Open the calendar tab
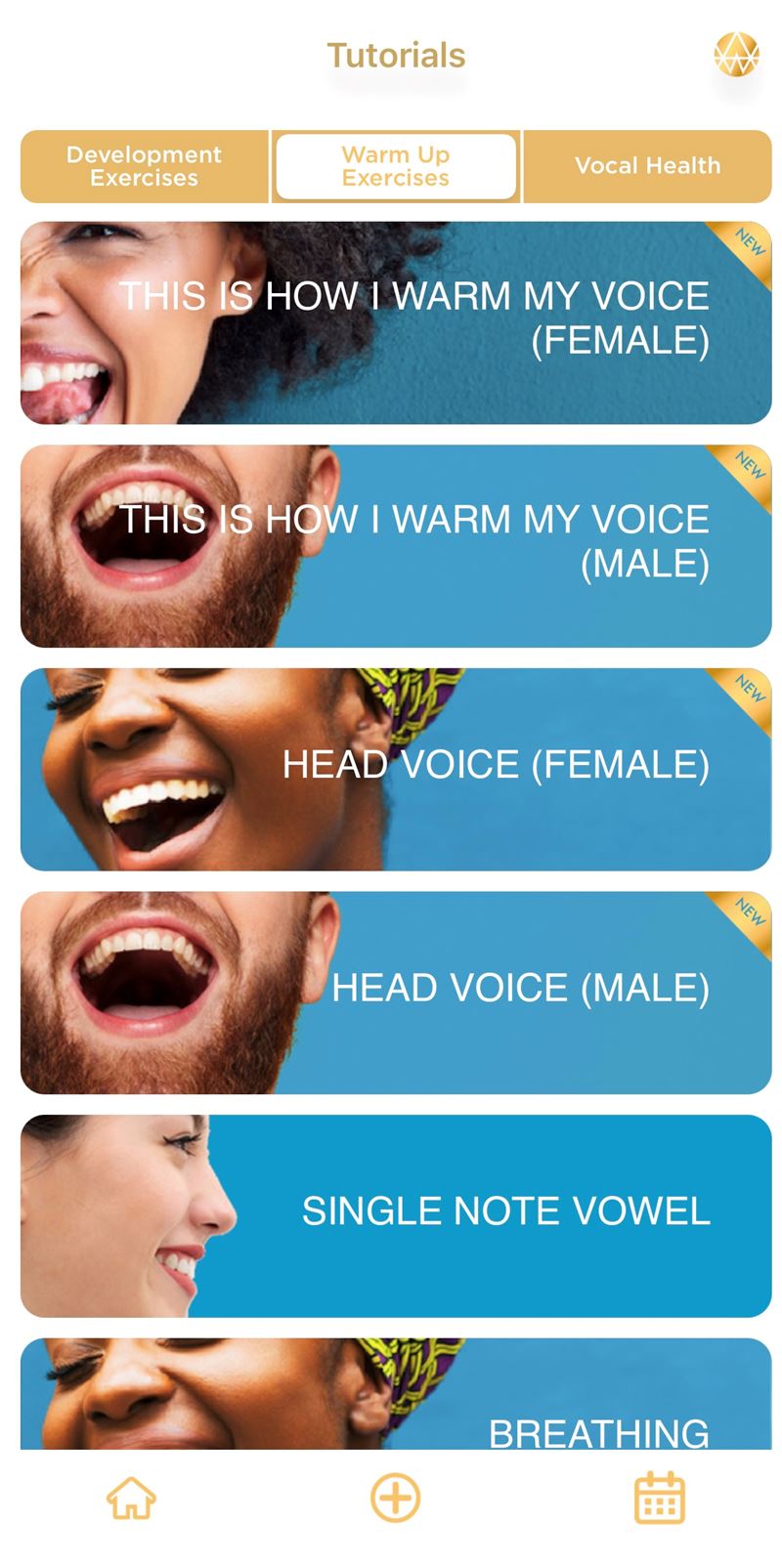The height and width of the screenshot is (1568, 782). pos(660,1498)
